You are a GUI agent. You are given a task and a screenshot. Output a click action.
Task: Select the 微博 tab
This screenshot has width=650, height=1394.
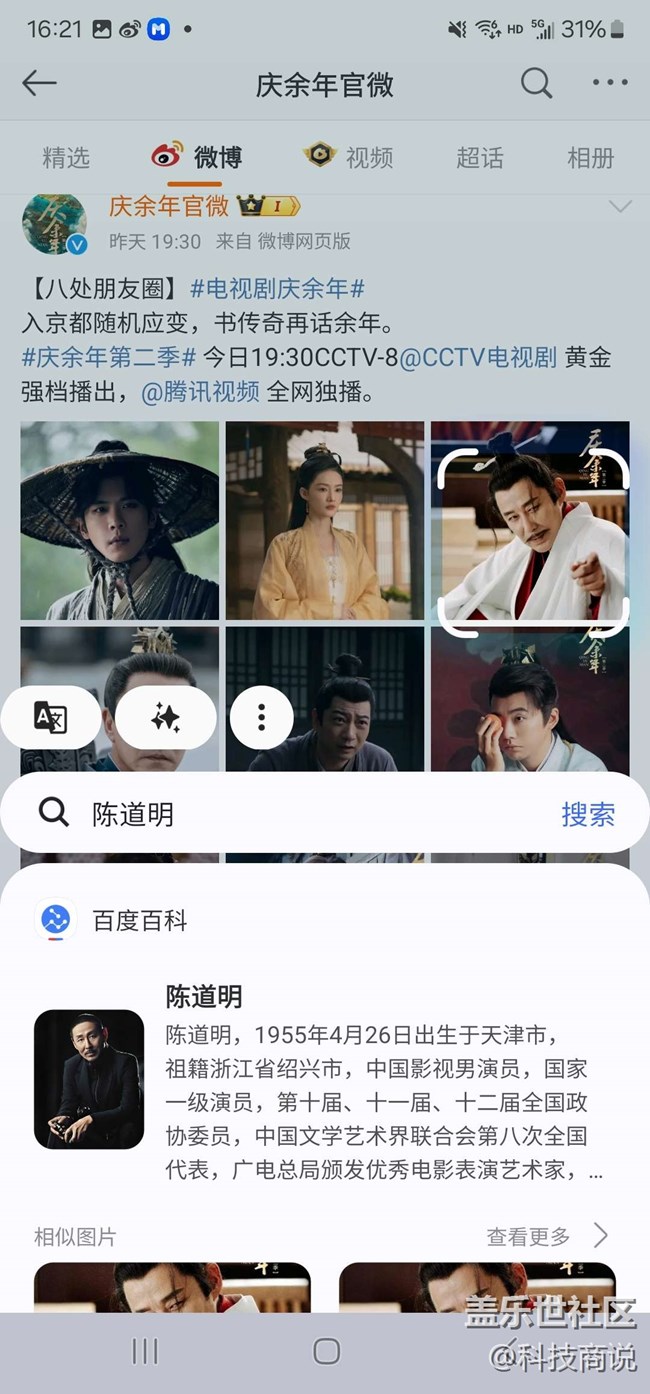[197, 158]
